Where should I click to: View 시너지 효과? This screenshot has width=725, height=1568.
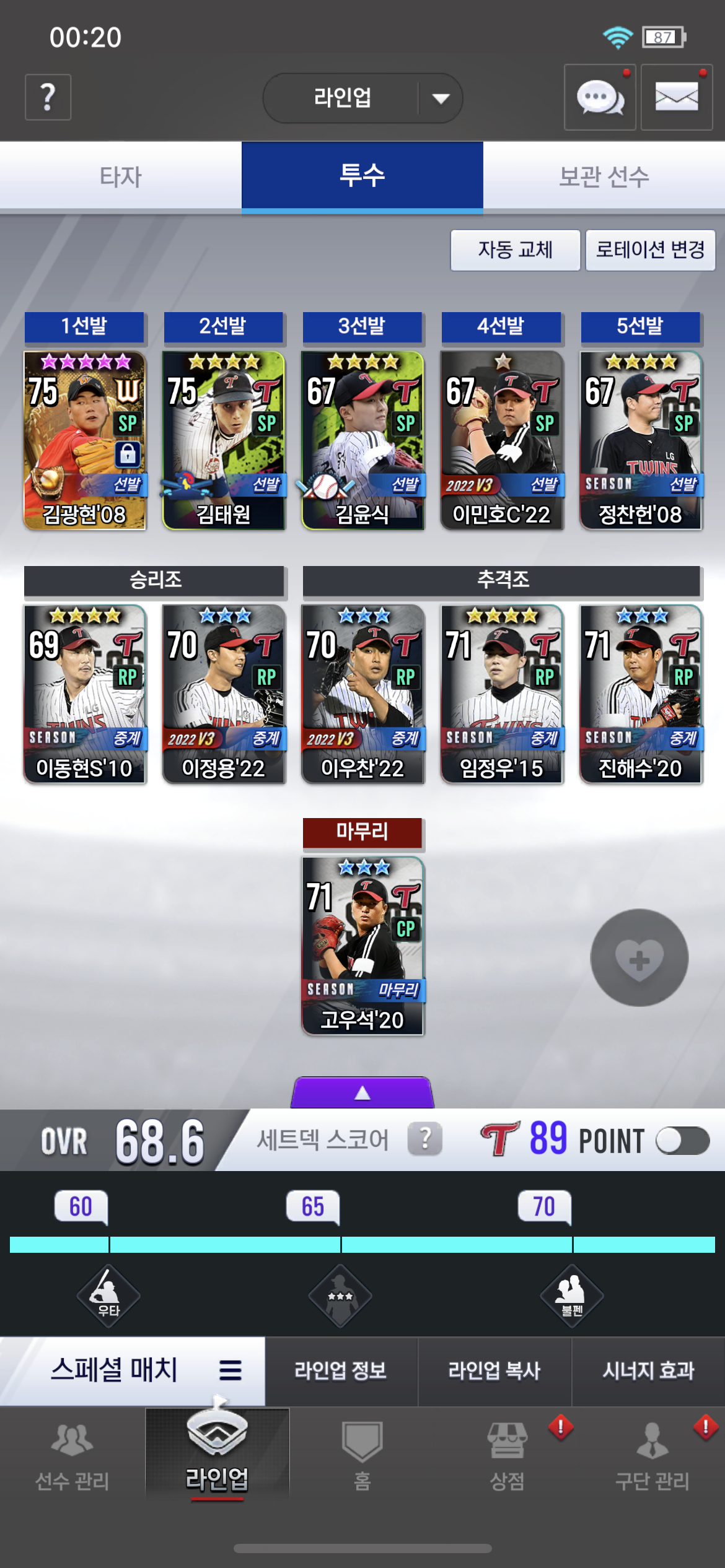[648, 1370]
